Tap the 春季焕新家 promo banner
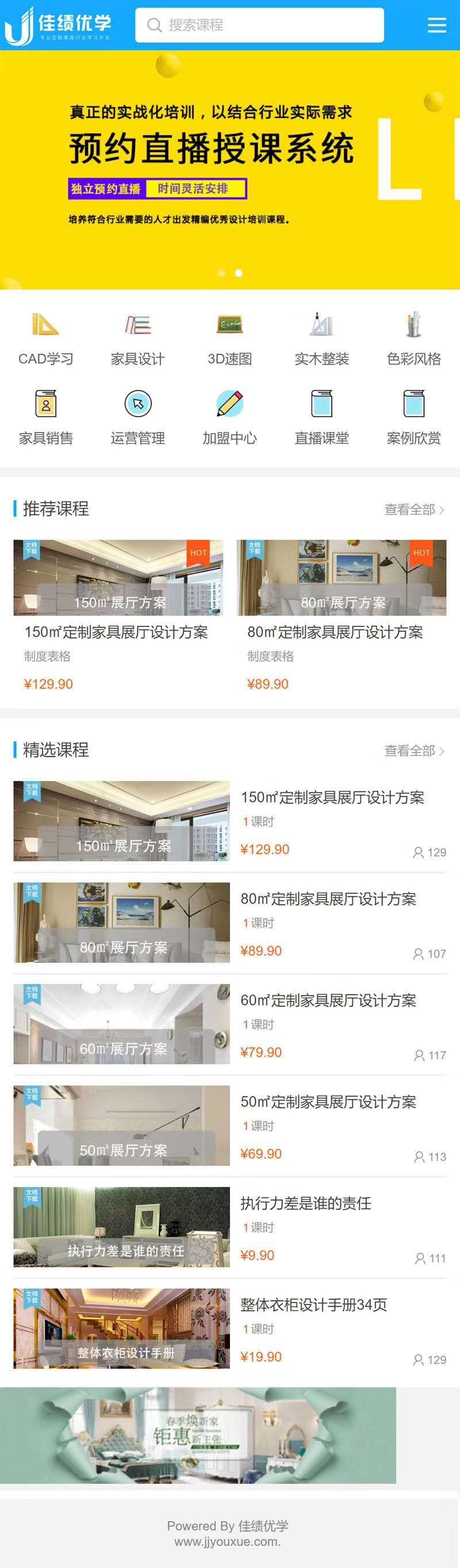460x1568 pixels. pyautogui.click(x=198, y=1435)
